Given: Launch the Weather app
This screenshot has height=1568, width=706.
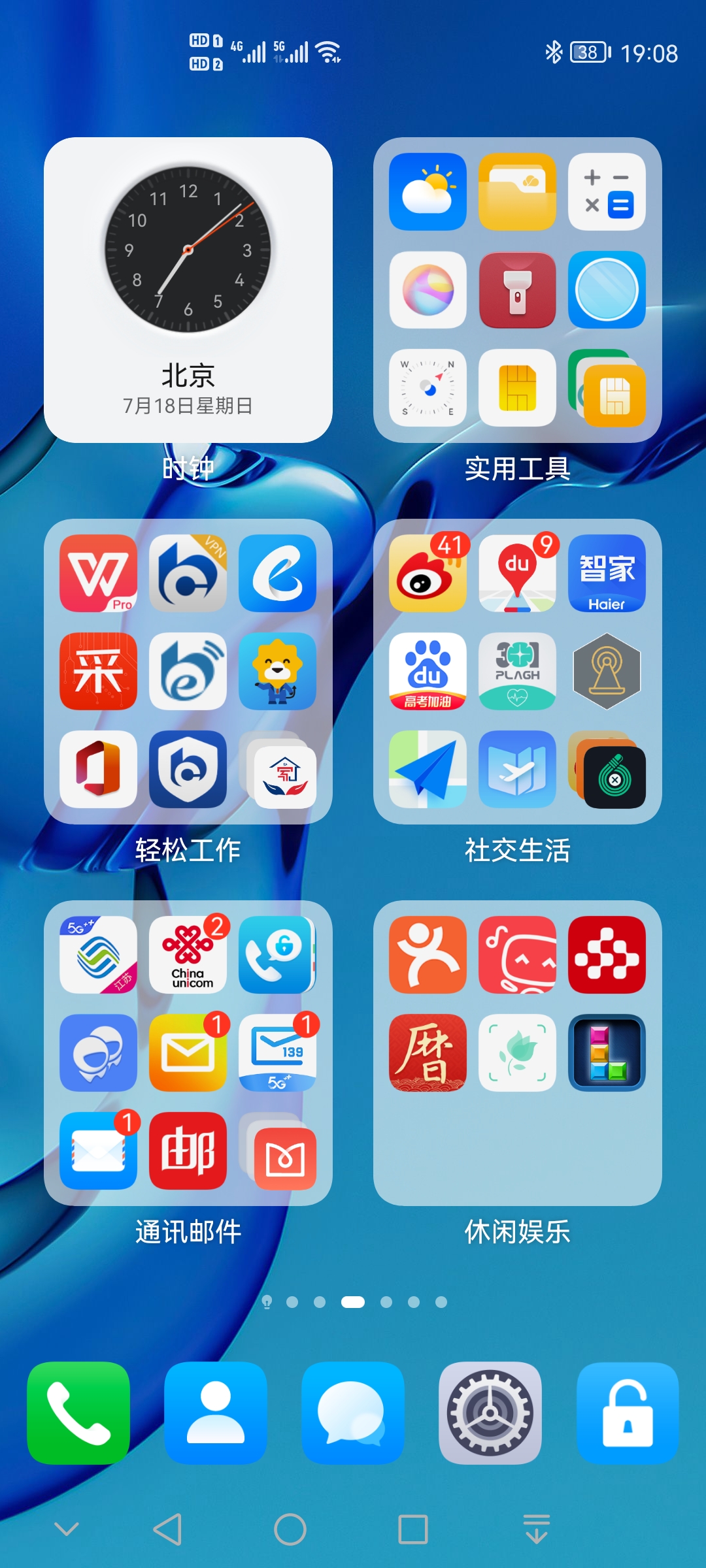Looking at the screenshot, I should tap(428, 192).
